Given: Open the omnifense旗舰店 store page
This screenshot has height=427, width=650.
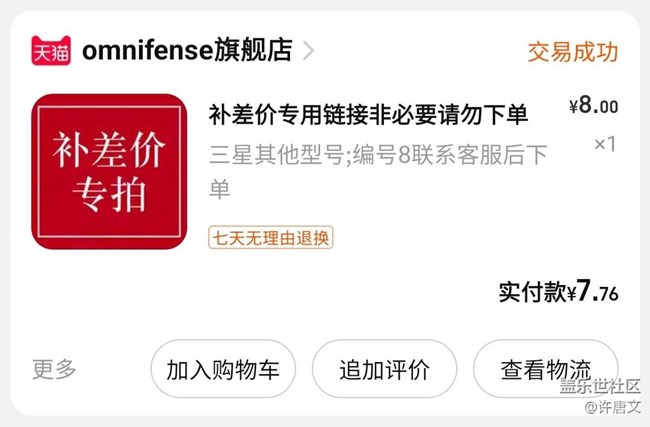Looking at the screenshot, I should (188, 51).
